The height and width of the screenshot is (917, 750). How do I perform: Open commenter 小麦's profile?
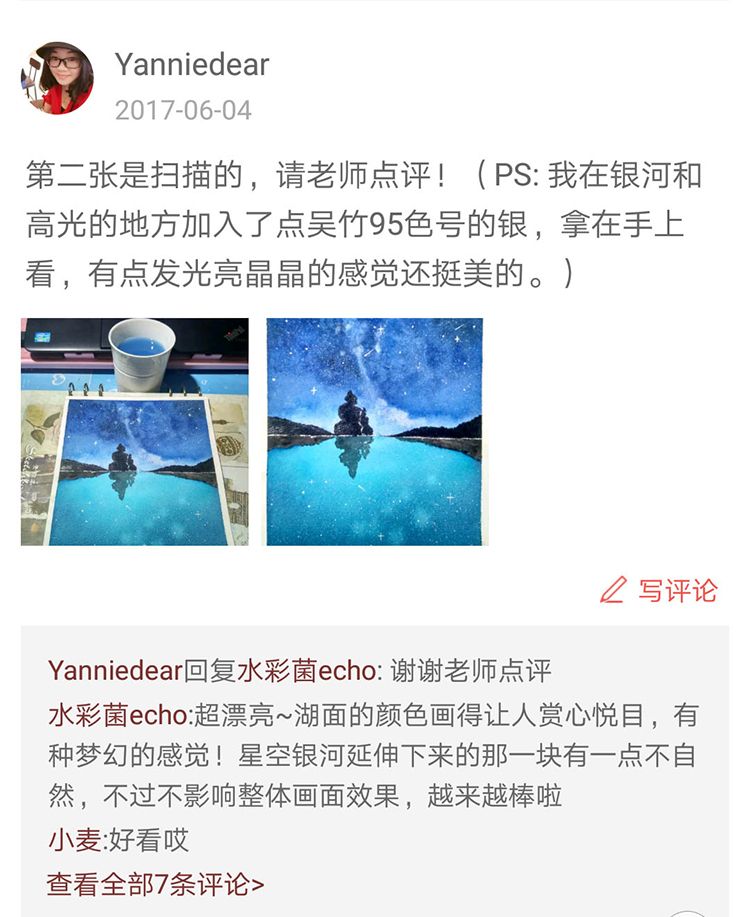click(x=75, y=840)
